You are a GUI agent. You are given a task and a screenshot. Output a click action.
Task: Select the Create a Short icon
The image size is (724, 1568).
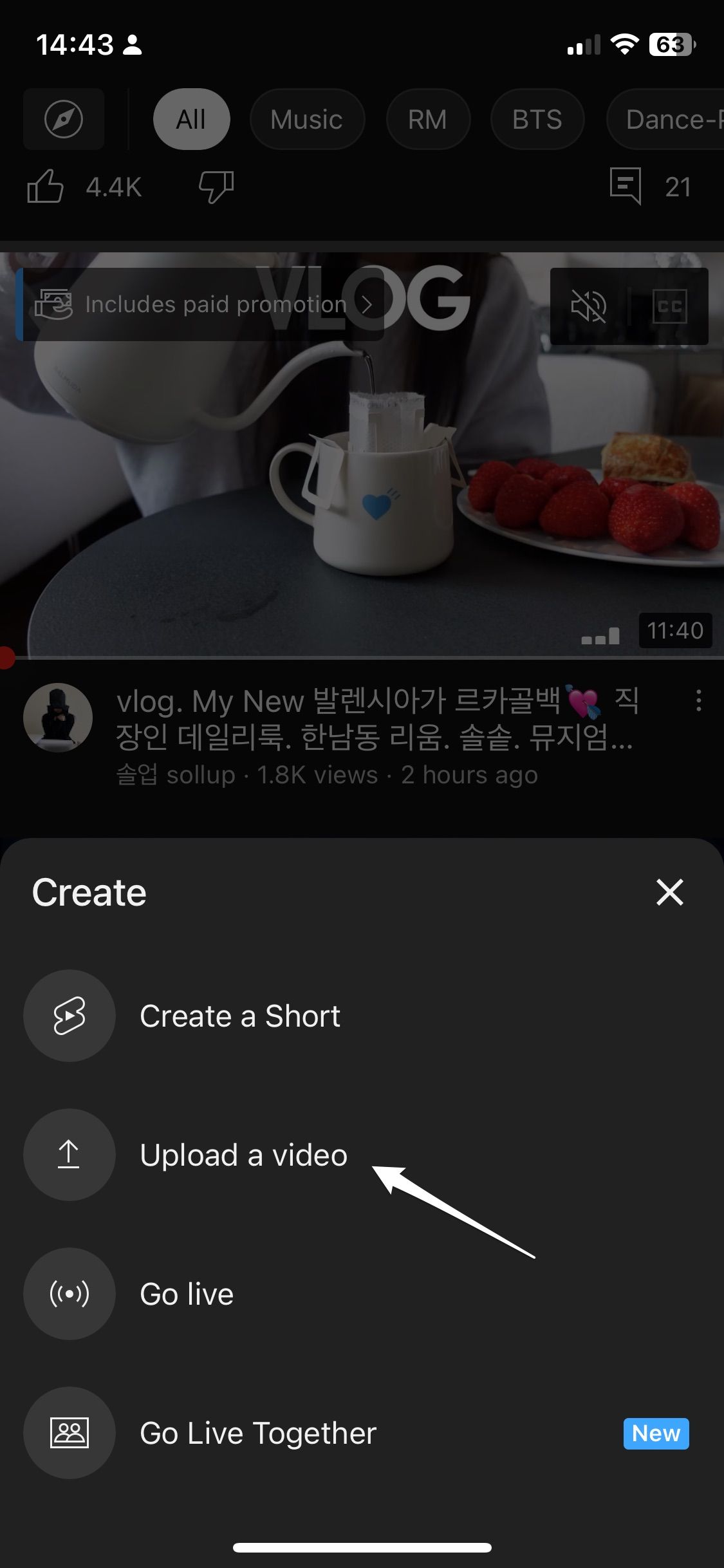69,1016
